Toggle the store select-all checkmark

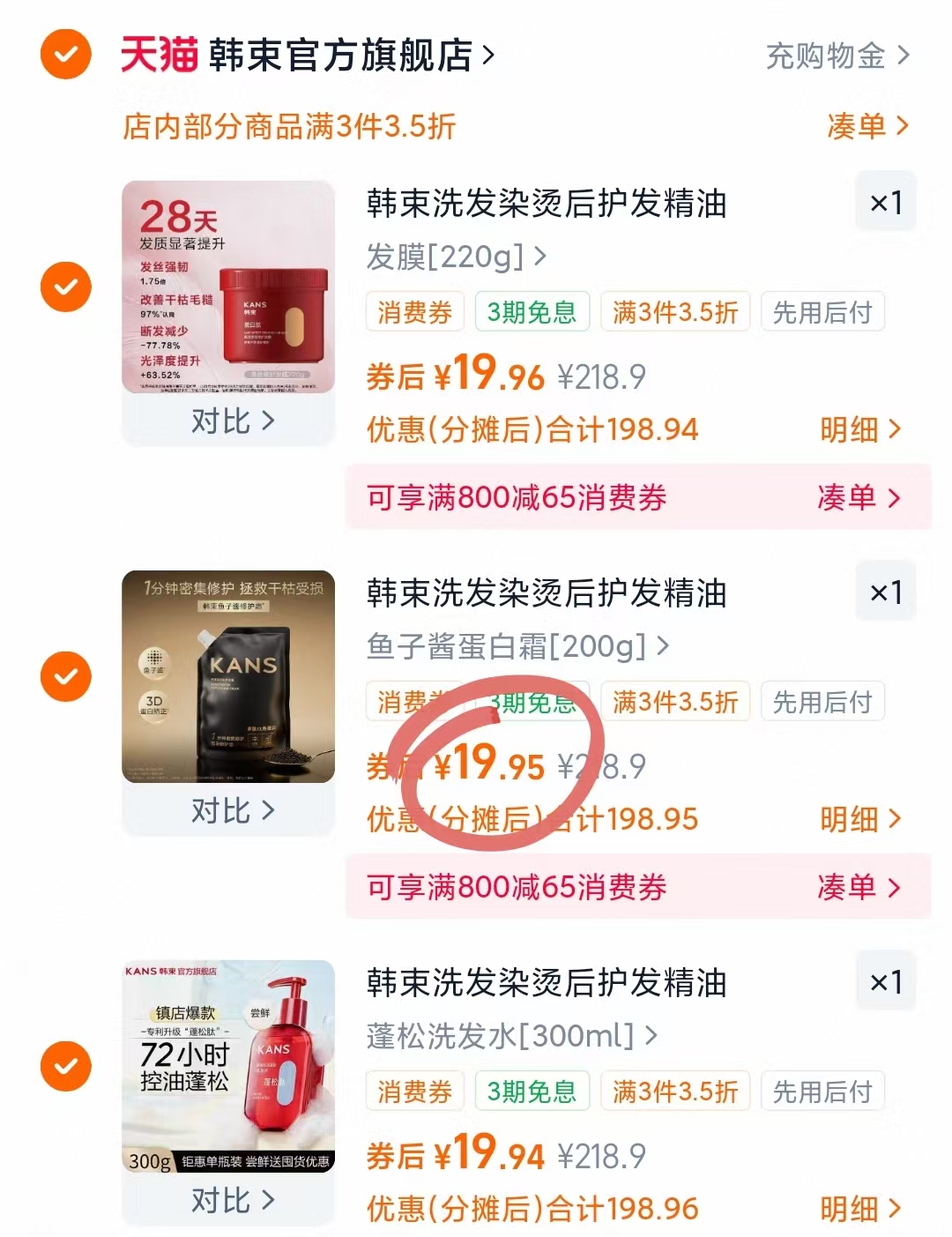(64, 53)
